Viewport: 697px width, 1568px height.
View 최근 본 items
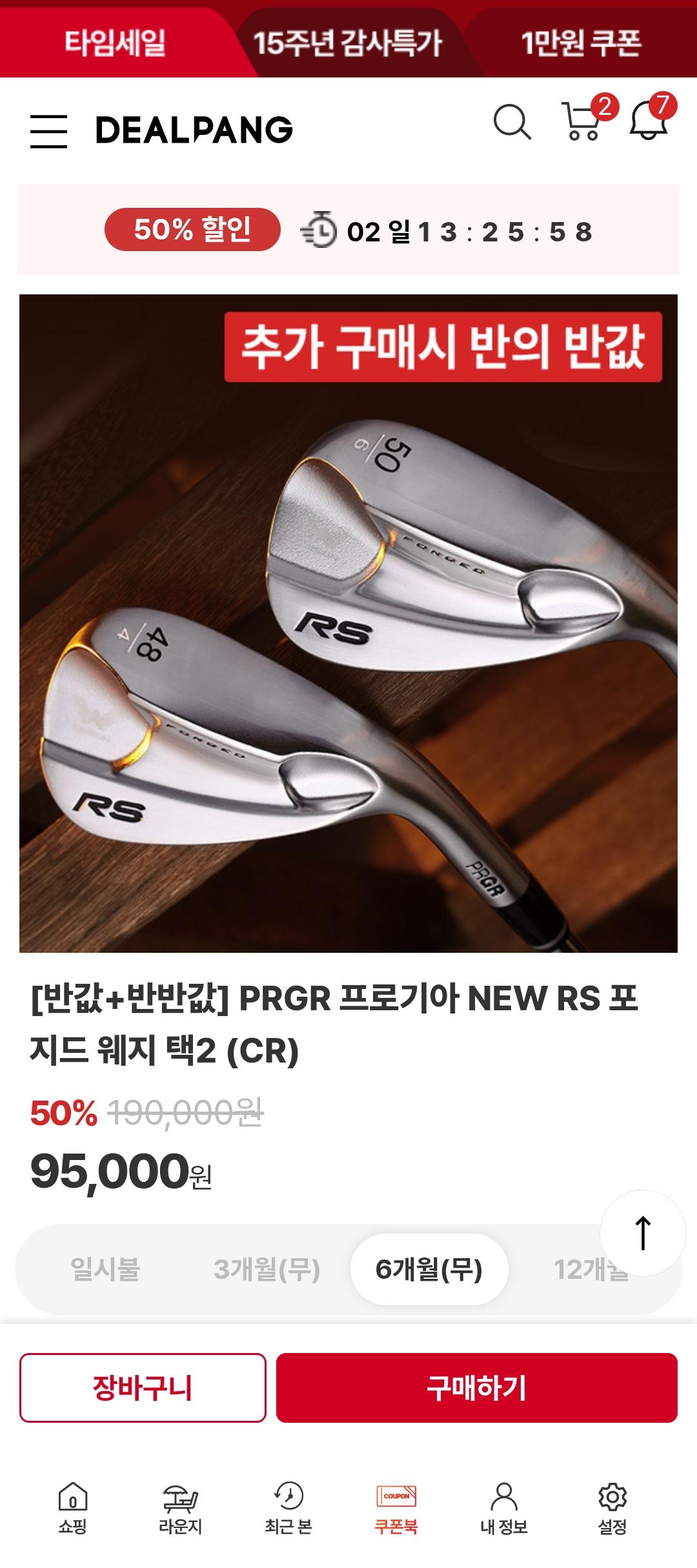coord(288,1507)
